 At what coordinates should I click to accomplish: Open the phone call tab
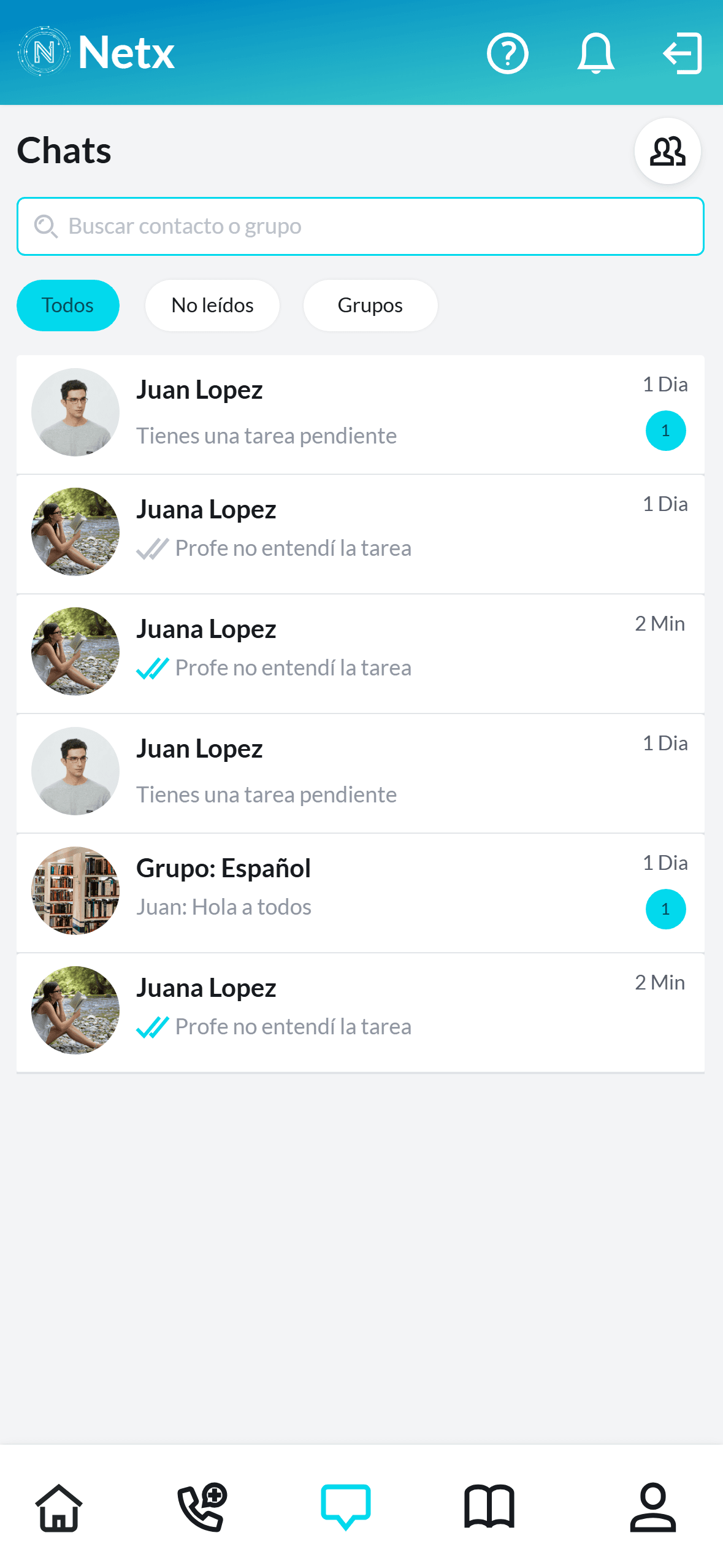(202, 1507)
